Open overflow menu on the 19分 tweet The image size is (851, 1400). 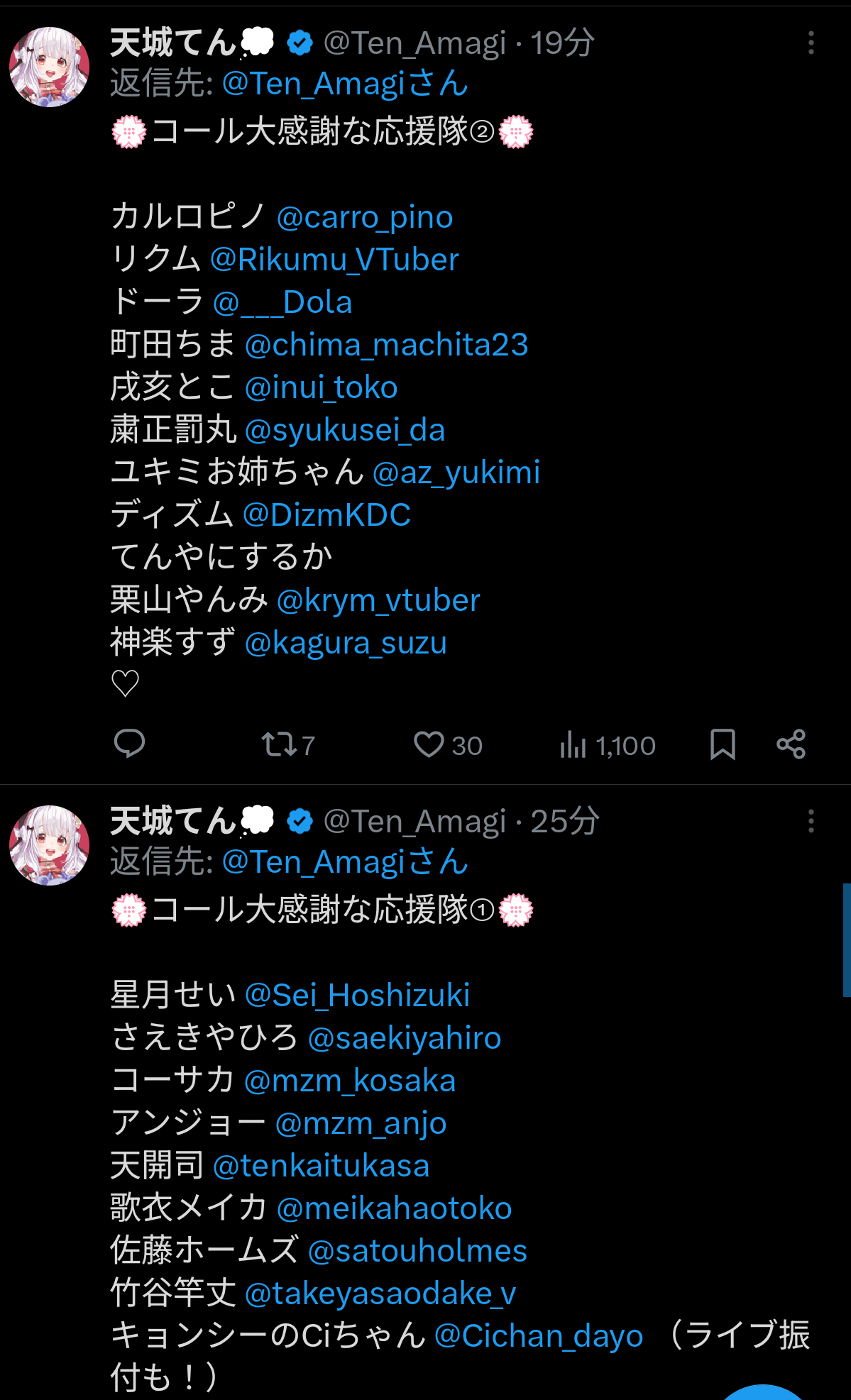click(x=811, y=43)
